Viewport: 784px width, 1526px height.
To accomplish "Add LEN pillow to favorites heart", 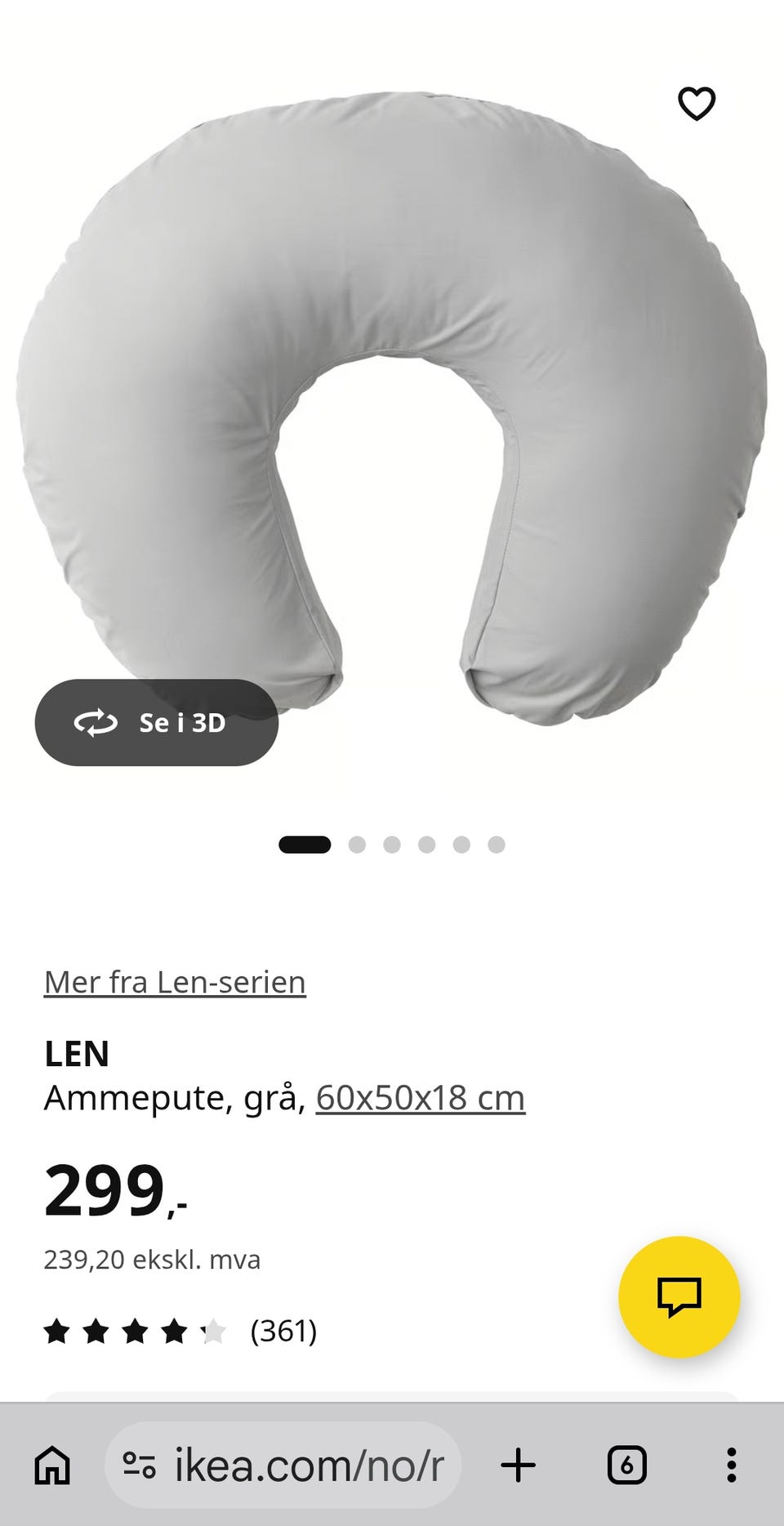I will click(697, 104).
